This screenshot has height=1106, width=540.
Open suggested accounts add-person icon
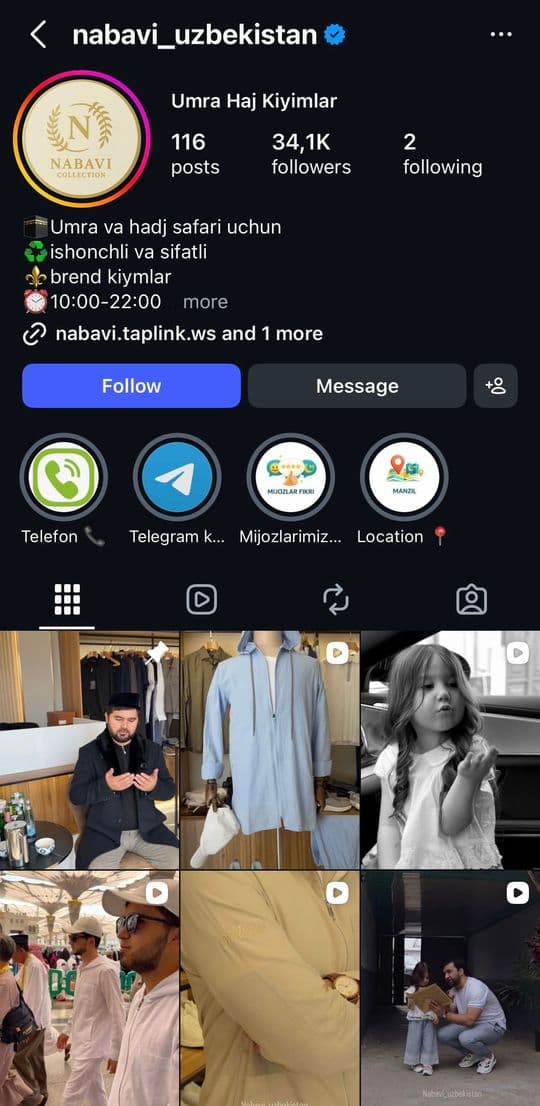point(496,386)
